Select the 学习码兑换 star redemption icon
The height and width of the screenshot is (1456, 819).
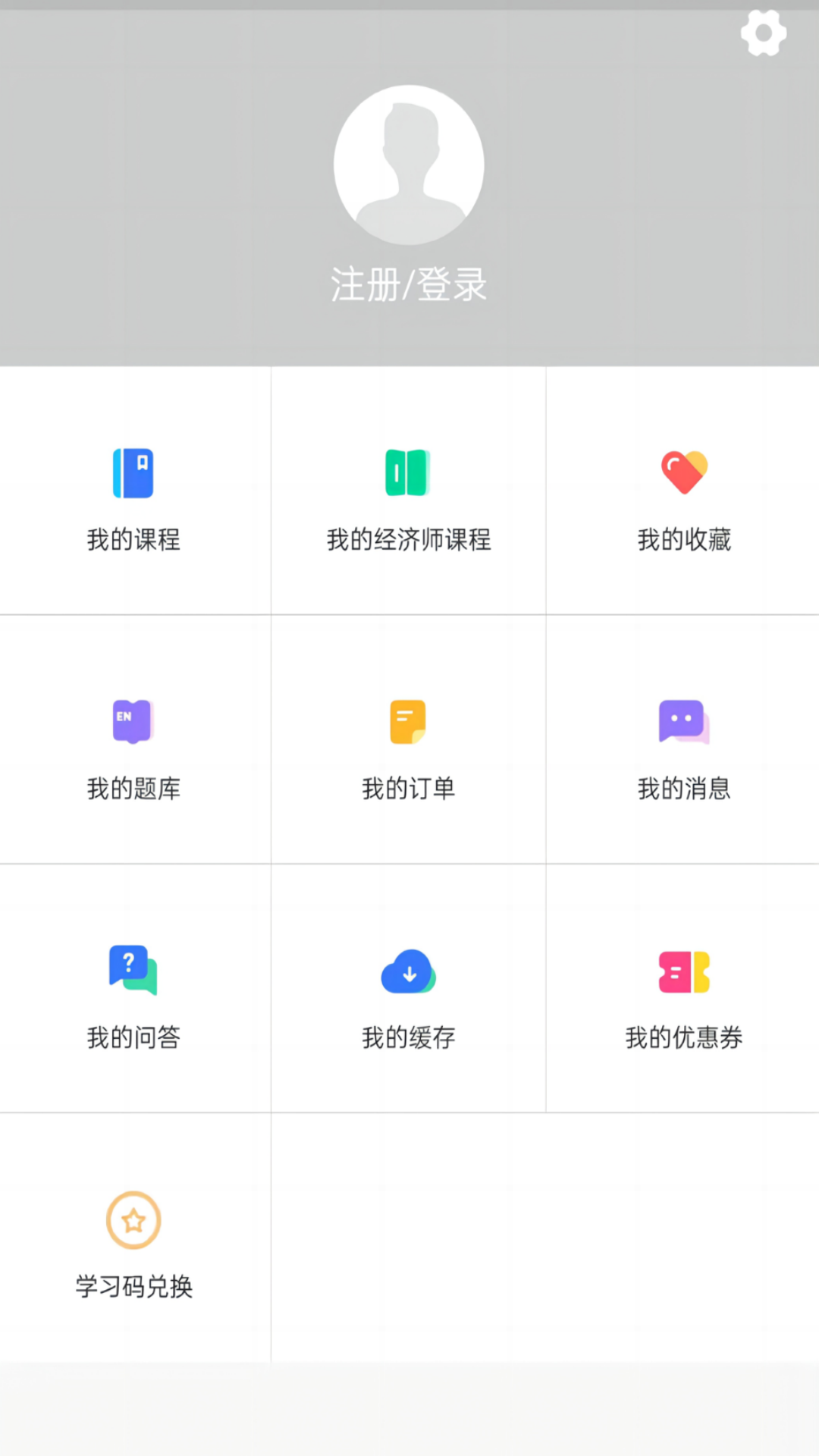133,1219
